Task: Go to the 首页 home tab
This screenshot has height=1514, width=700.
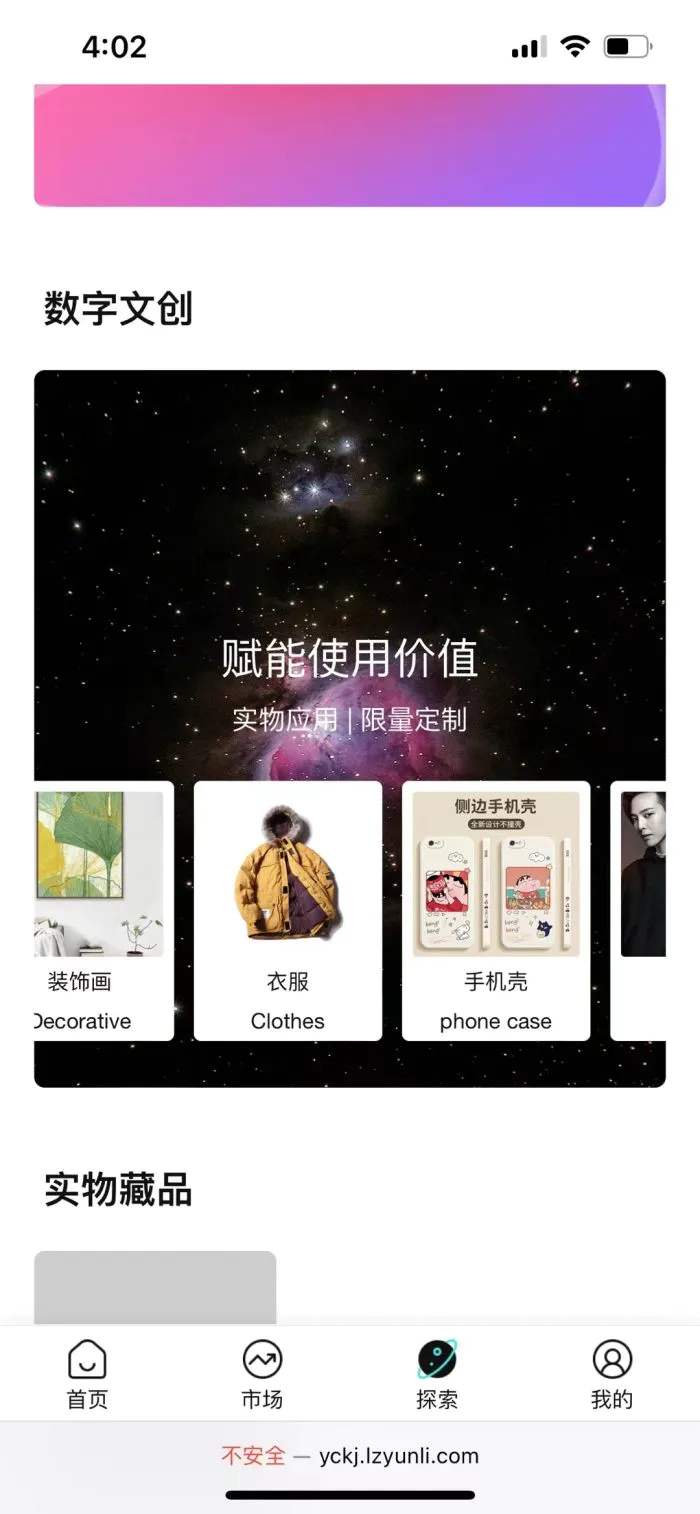Action: point(87,1374)
